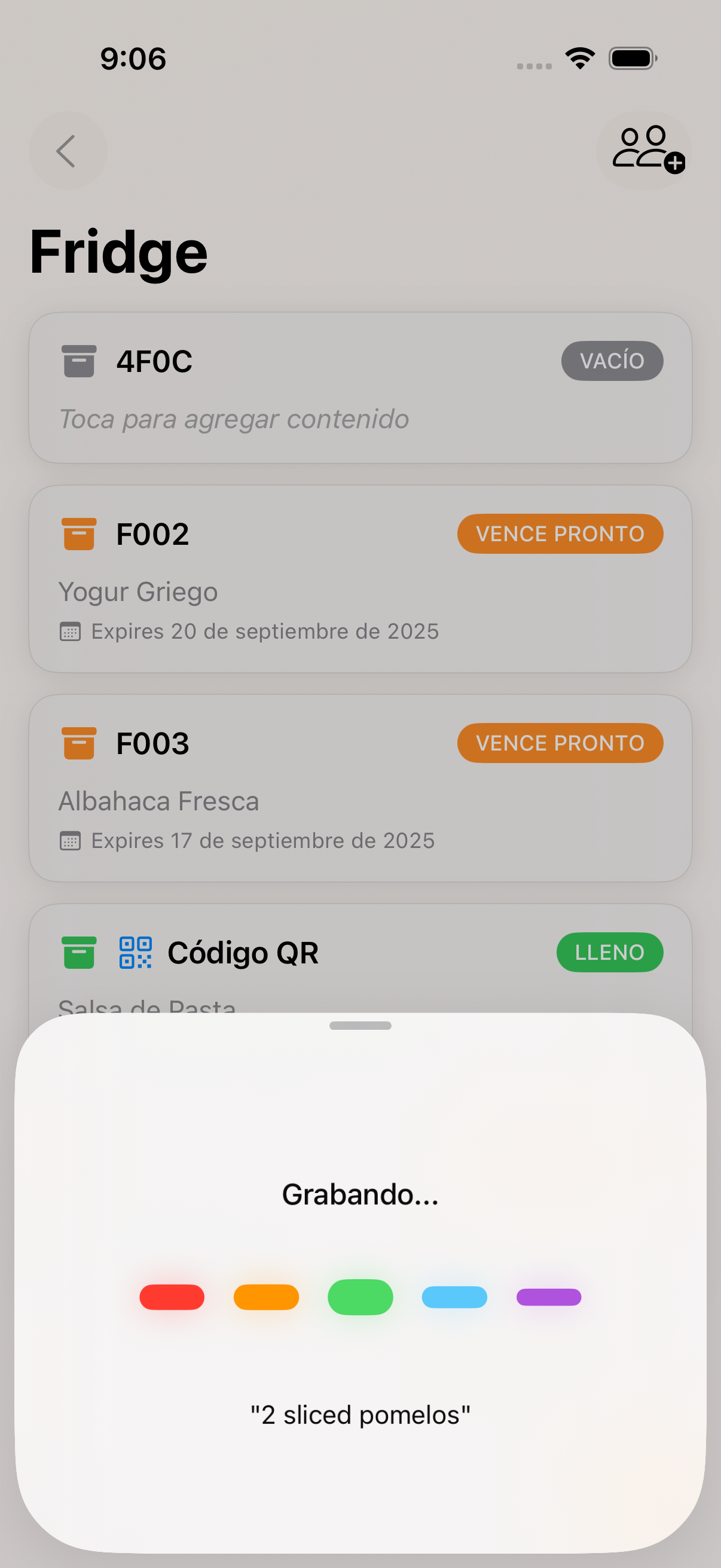Viewport: 721px width, 1568px height.
Task: Open the 4F0C empty container card
Action: (360, 386)
